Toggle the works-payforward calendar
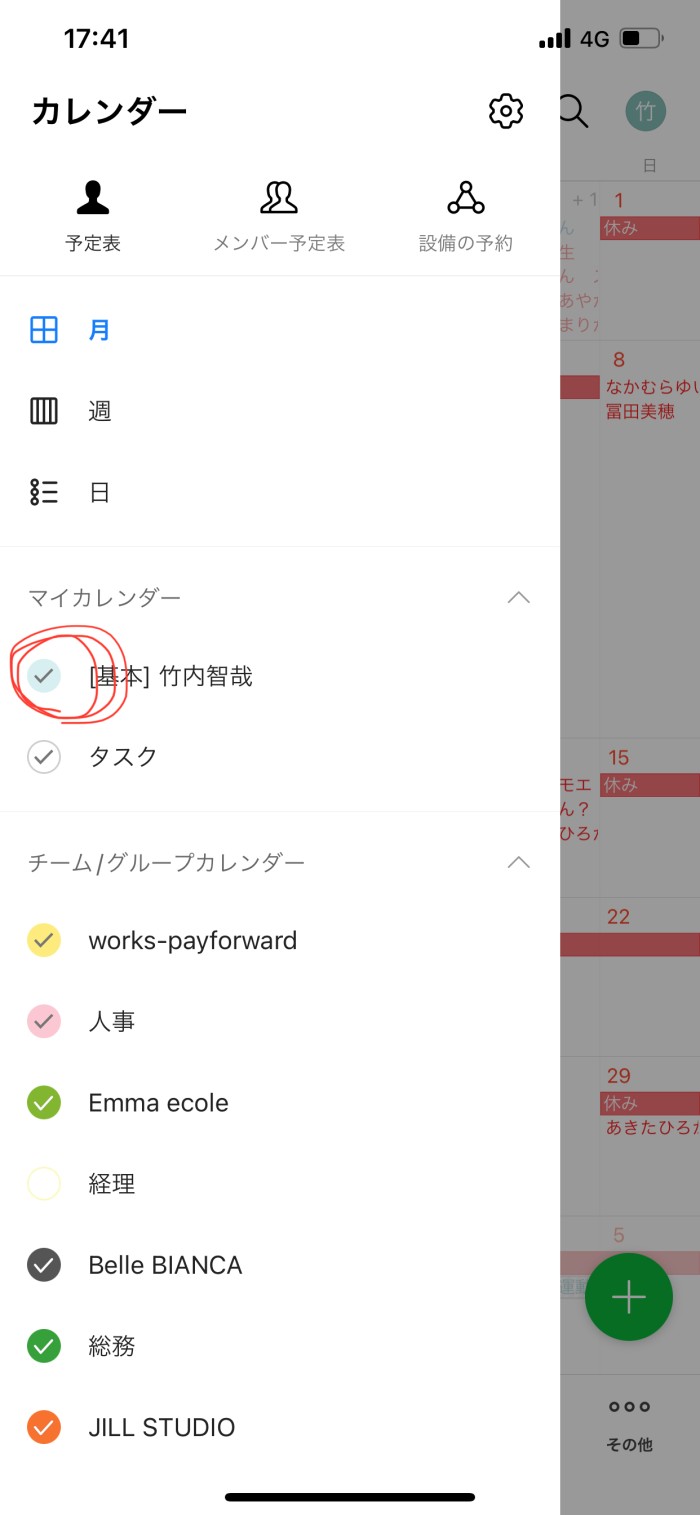The image size is (700, 1515). point(44,940)
